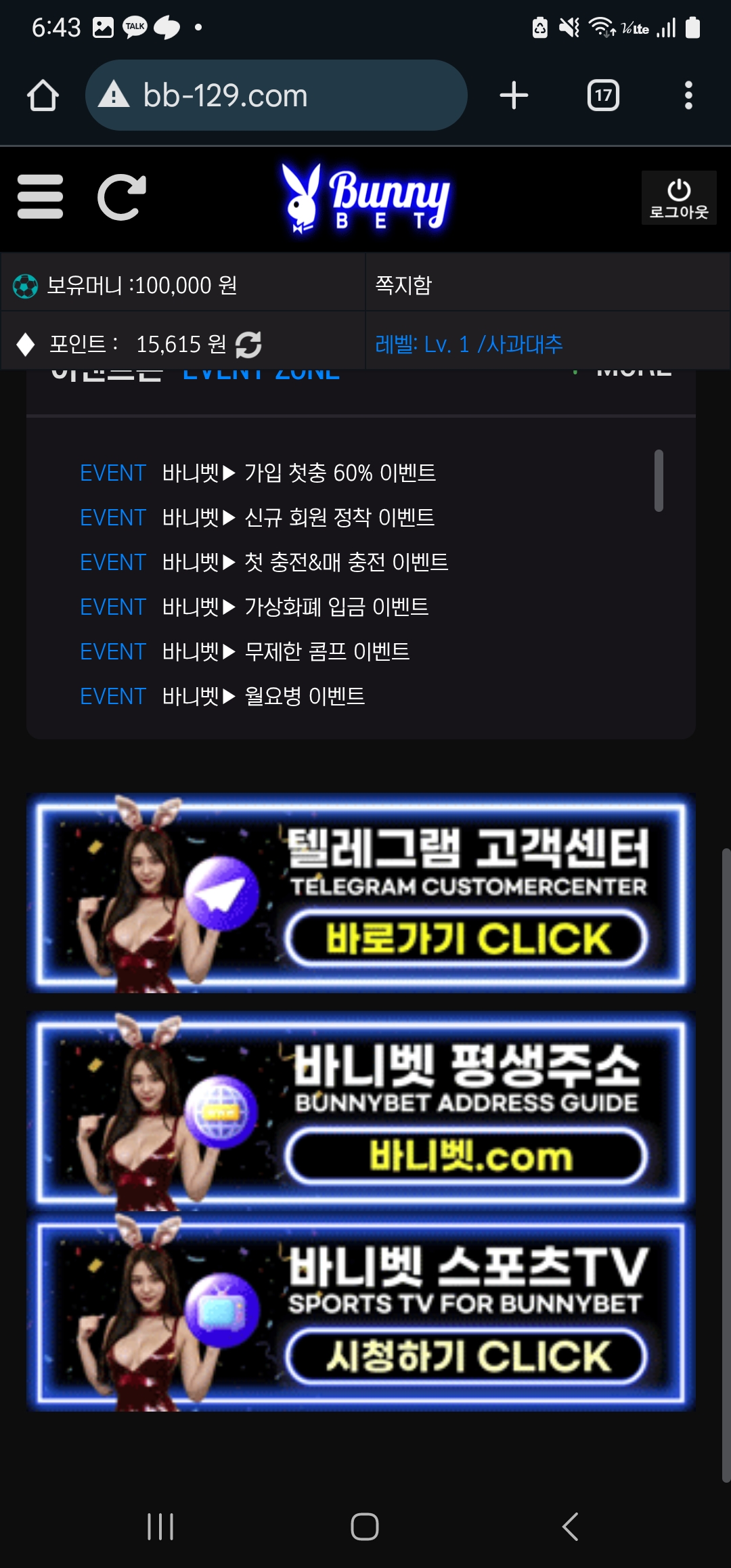Image resolution: width=731 pixels, height=1568 pixels.
Task: Open the browser overflow menu
Action: tap(688, 95)
